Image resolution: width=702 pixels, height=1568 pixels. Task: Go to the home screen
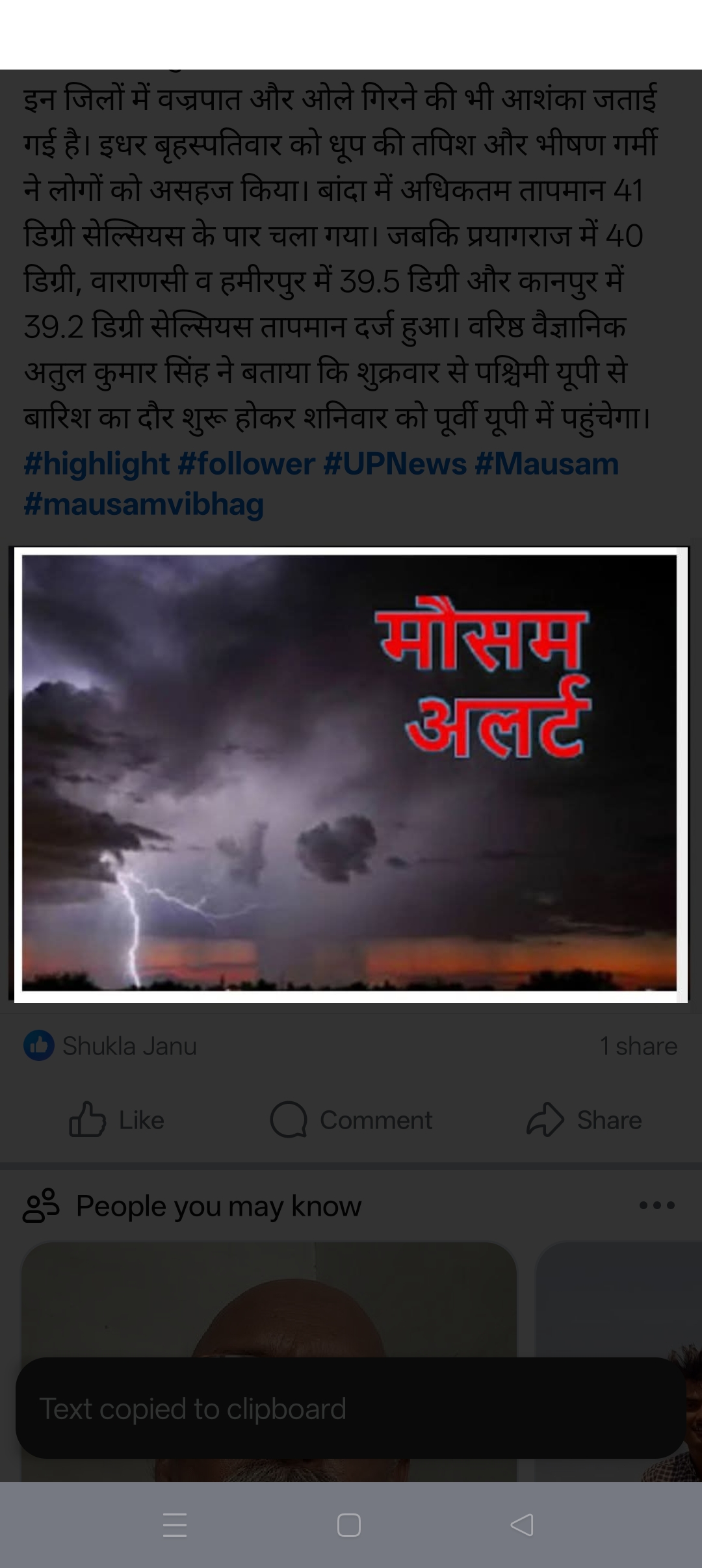tap(349, 1524)
